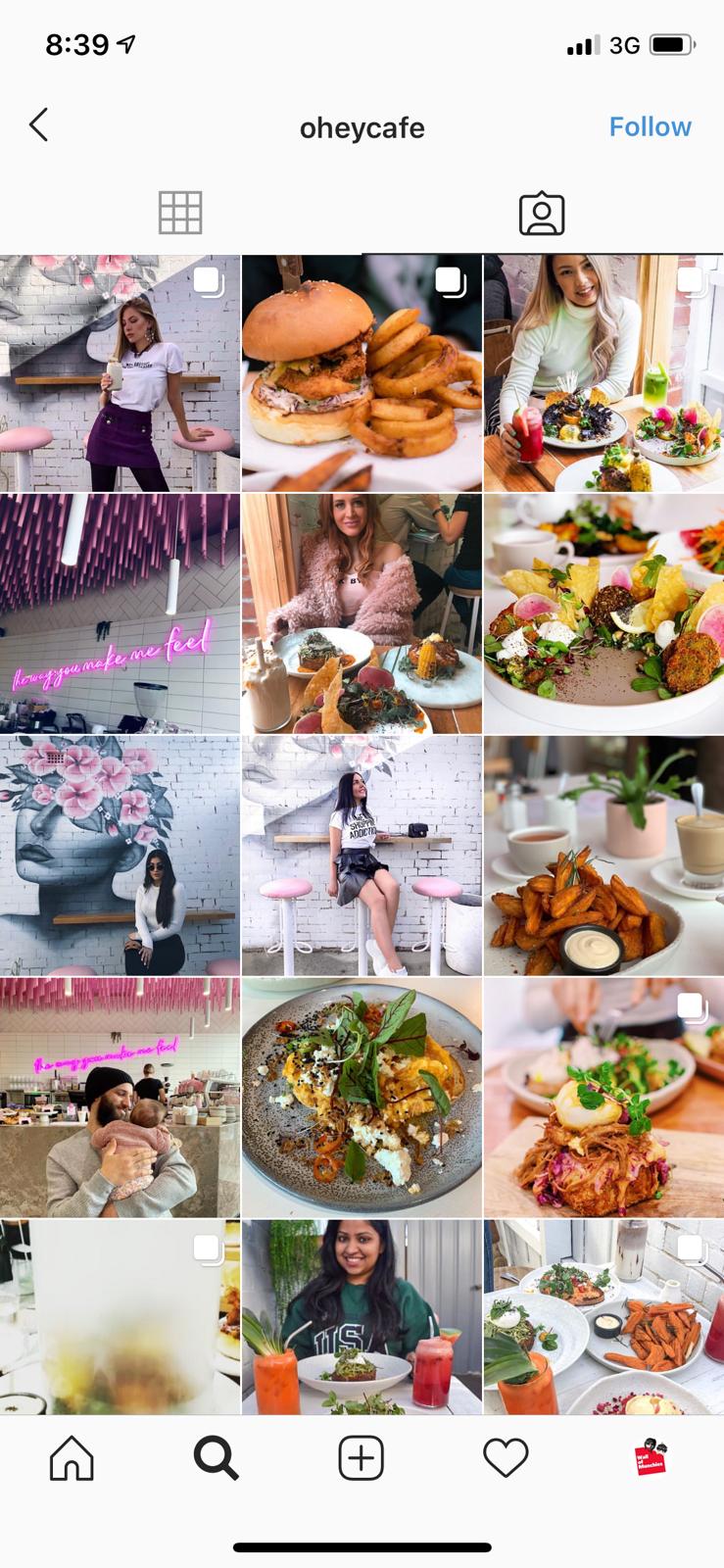
Task: Open the Search and explore tab
Action: point(216,1458)
